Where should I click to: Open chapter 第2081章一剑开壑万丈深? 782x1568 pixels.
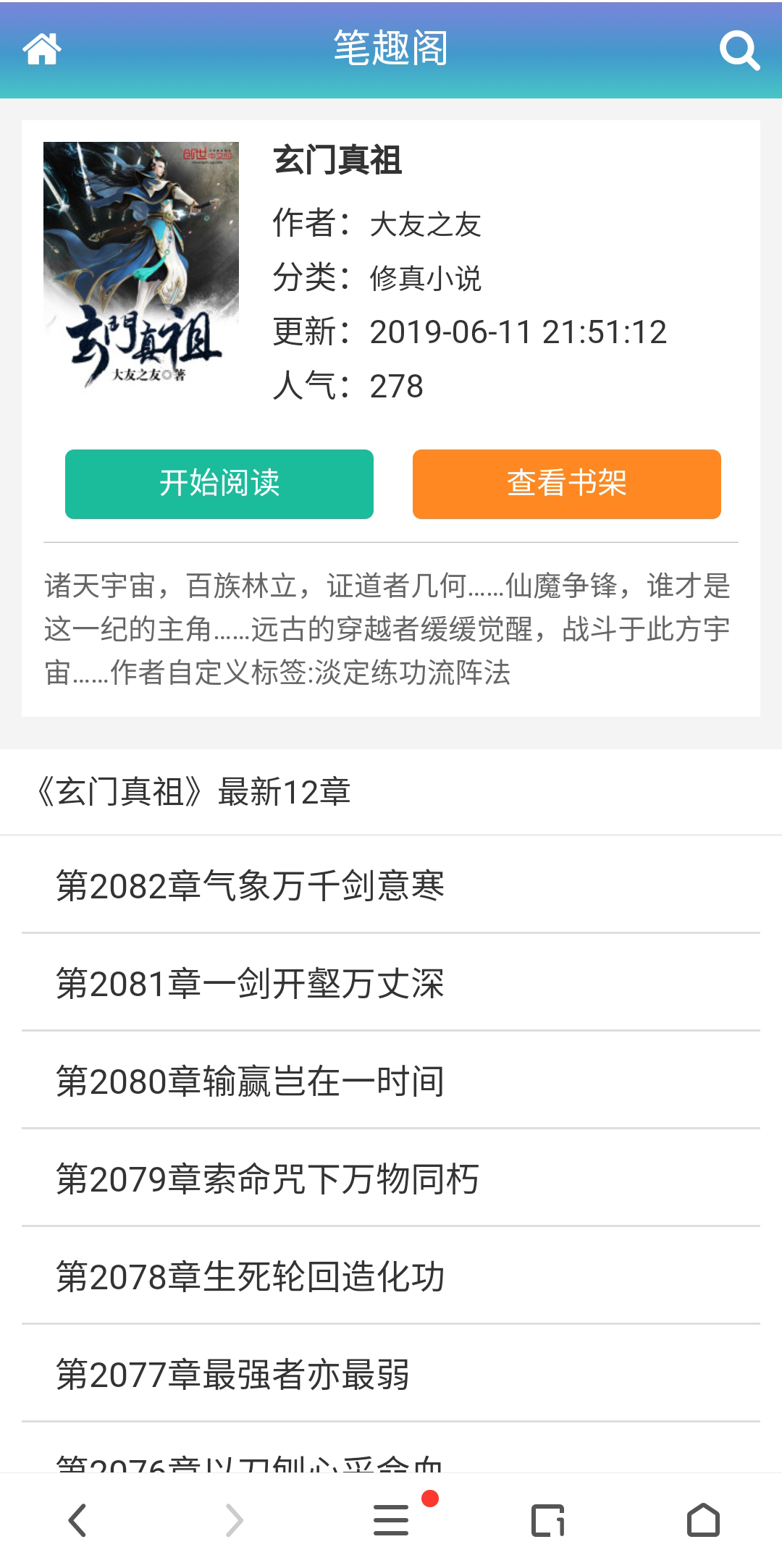pyautogui.click(x=391, y=983)
